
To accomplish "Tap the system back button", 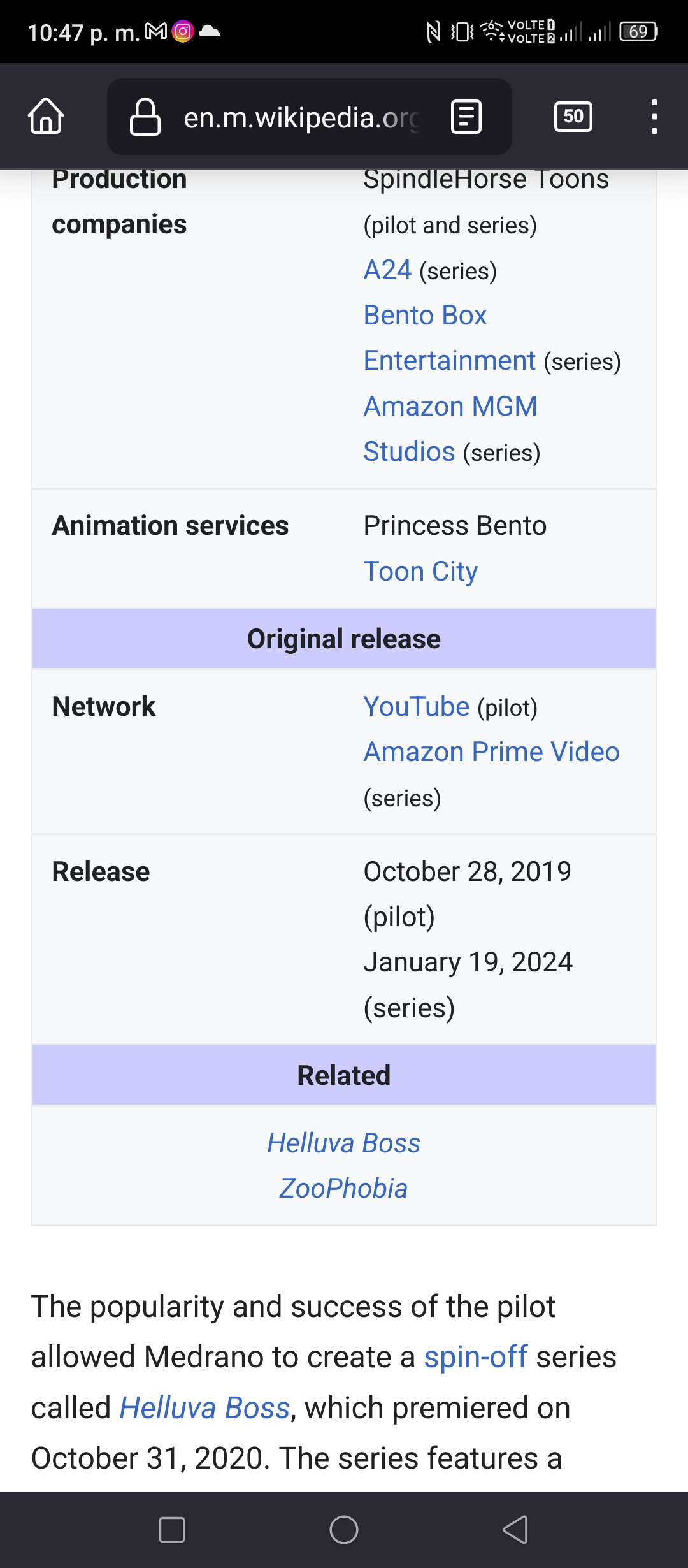I will (x=515, y=1529).
